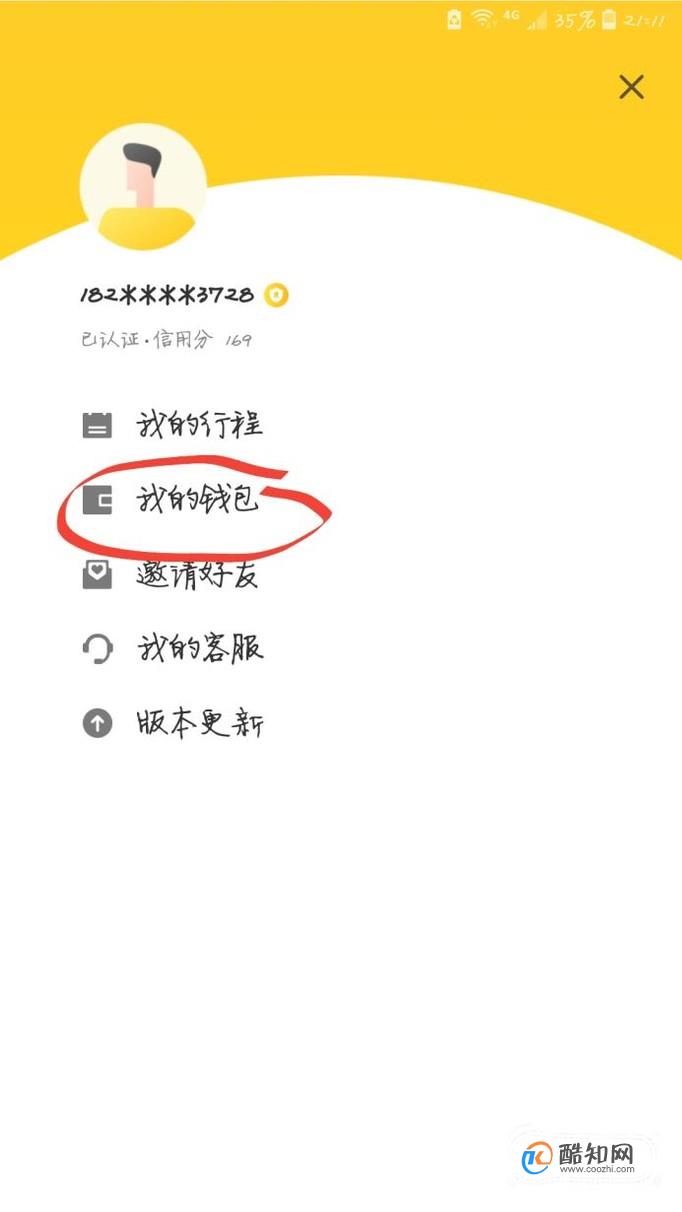Open 我的行程 trips list
682x1212 pixels.
pyautogui.click(x=198, y=425)
